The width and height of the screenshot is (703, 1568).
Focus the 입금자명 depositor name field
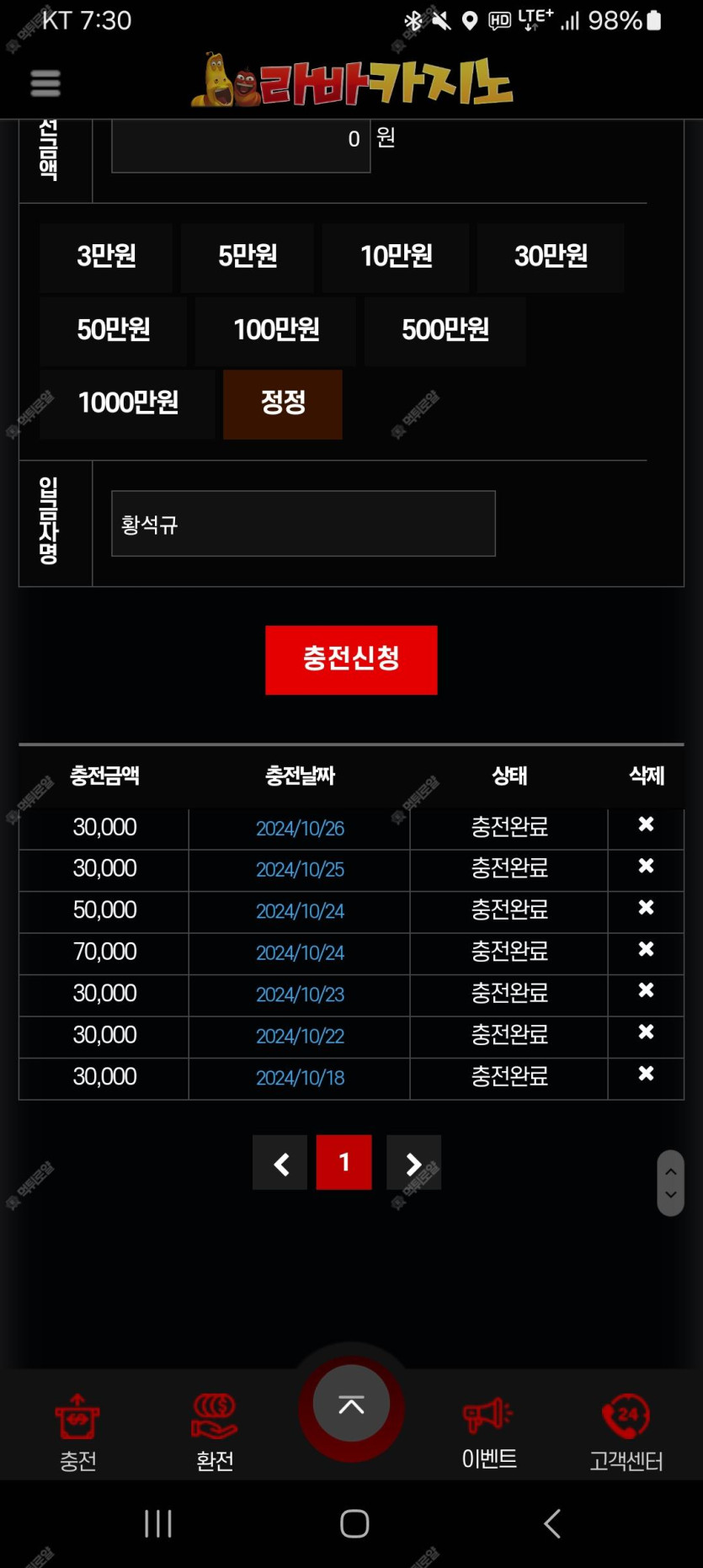point(303,524)
